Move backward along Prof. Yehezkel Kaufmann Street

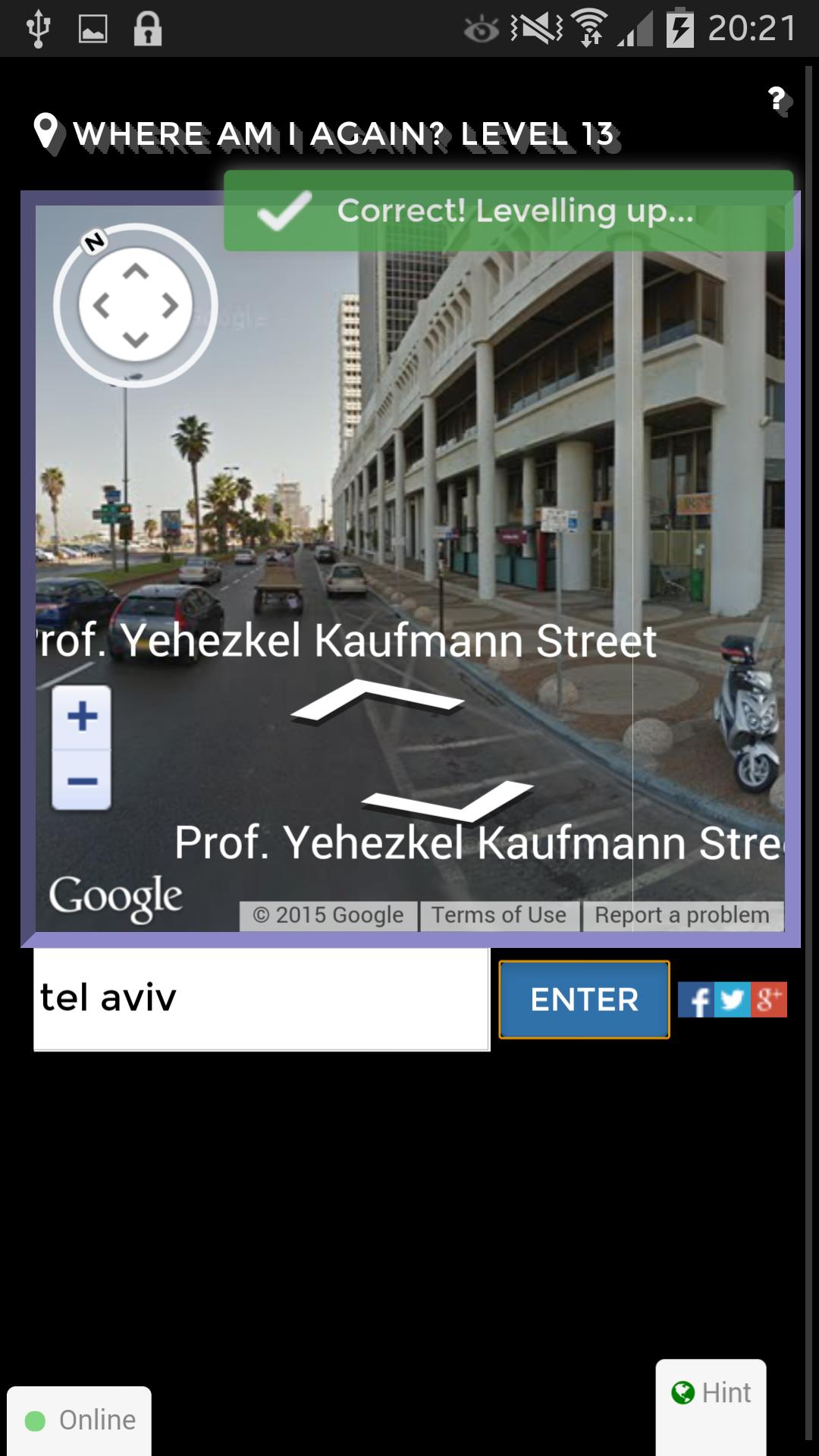tap(449, 802)
